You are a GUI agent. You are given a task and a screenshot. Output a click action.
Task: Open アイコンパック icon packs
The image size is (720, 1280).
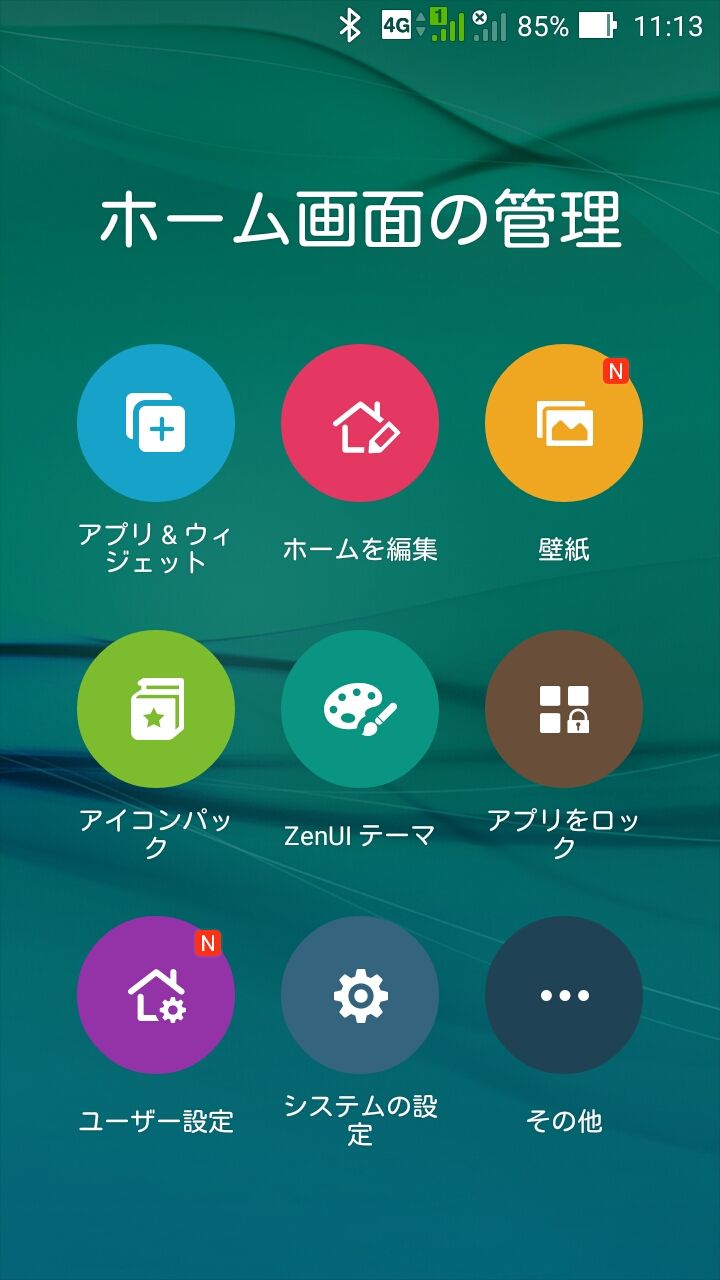[x=156, y=709]
